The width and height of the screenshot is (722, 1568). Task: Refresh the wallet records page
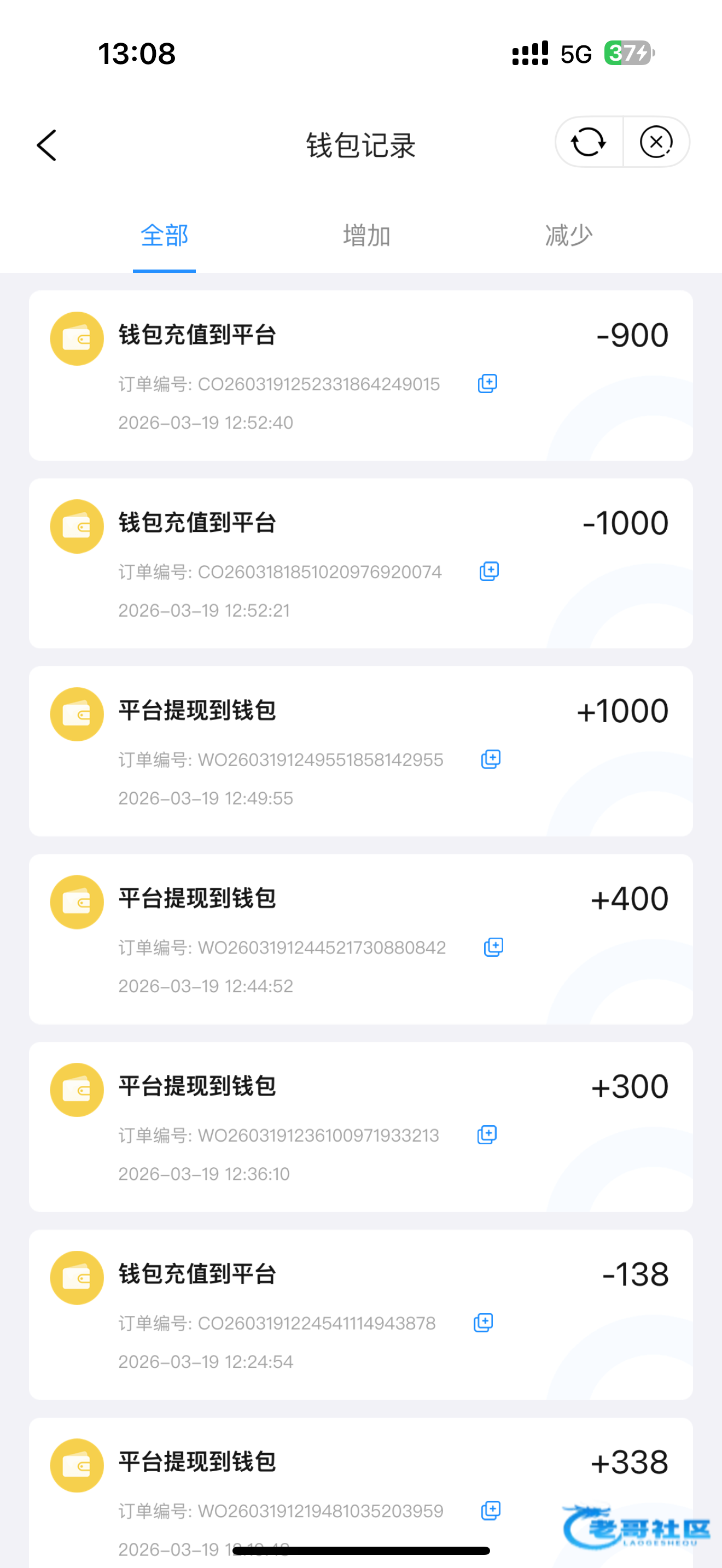tap(588, 143)
